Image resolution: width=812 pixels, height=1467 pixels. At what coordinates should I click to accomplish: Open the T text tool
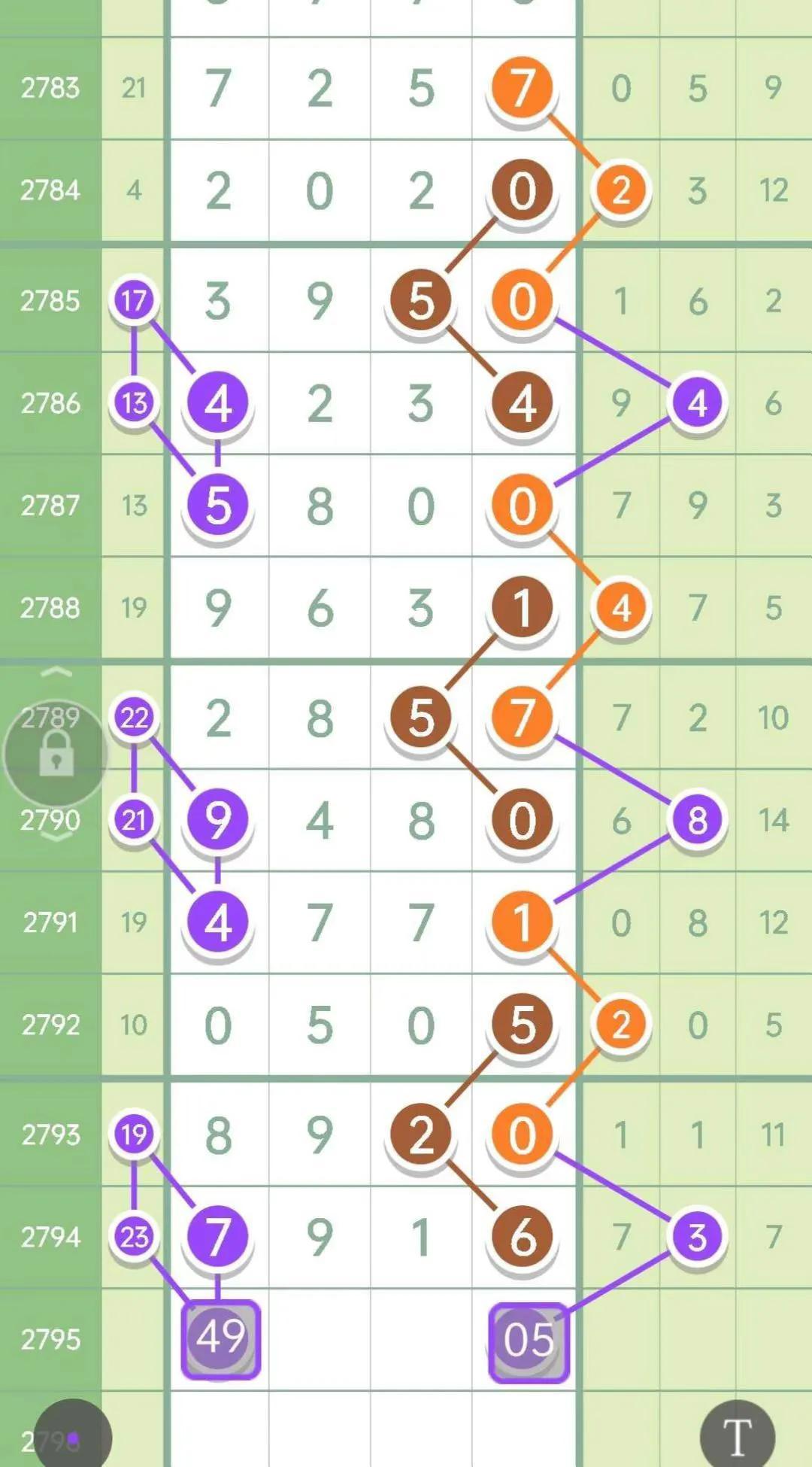[x=738, y=1435]
